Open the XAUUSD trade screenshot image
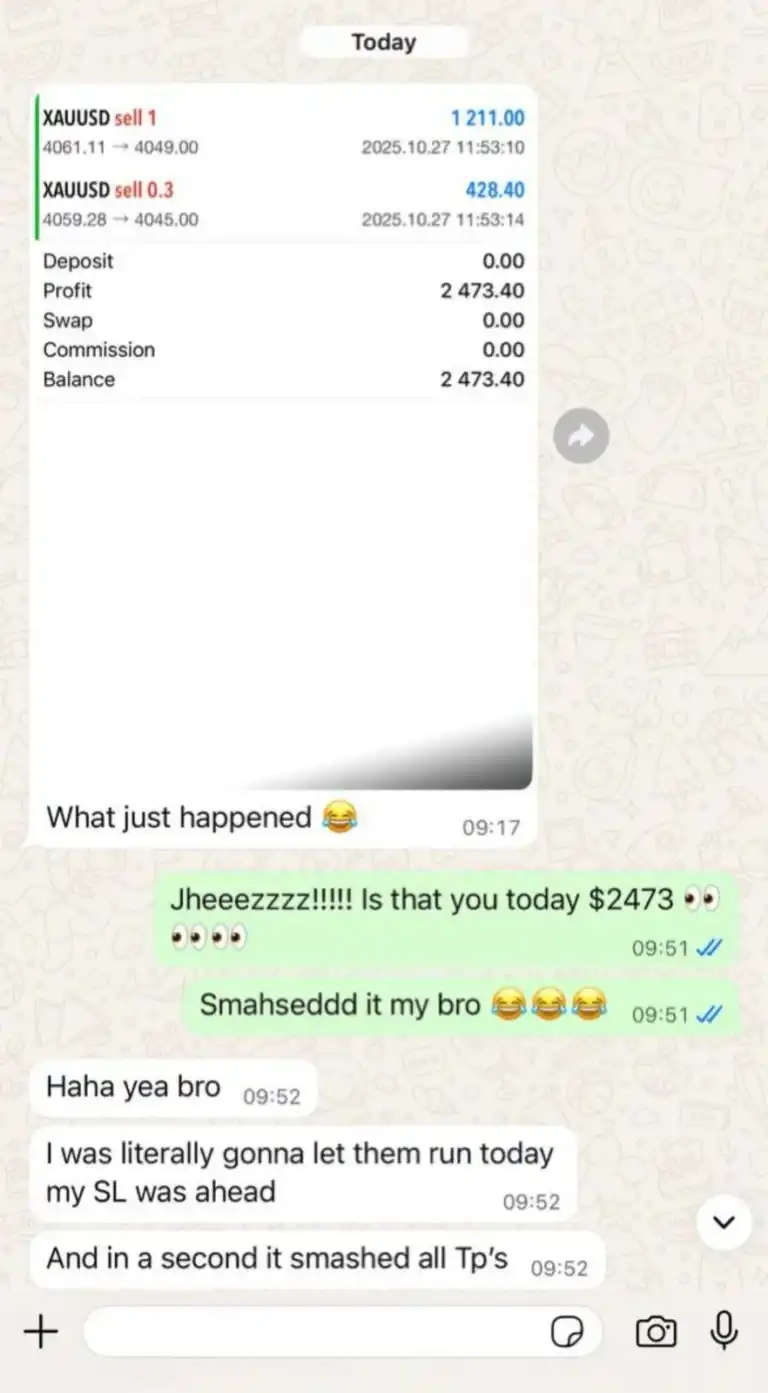 click(283, 440)
